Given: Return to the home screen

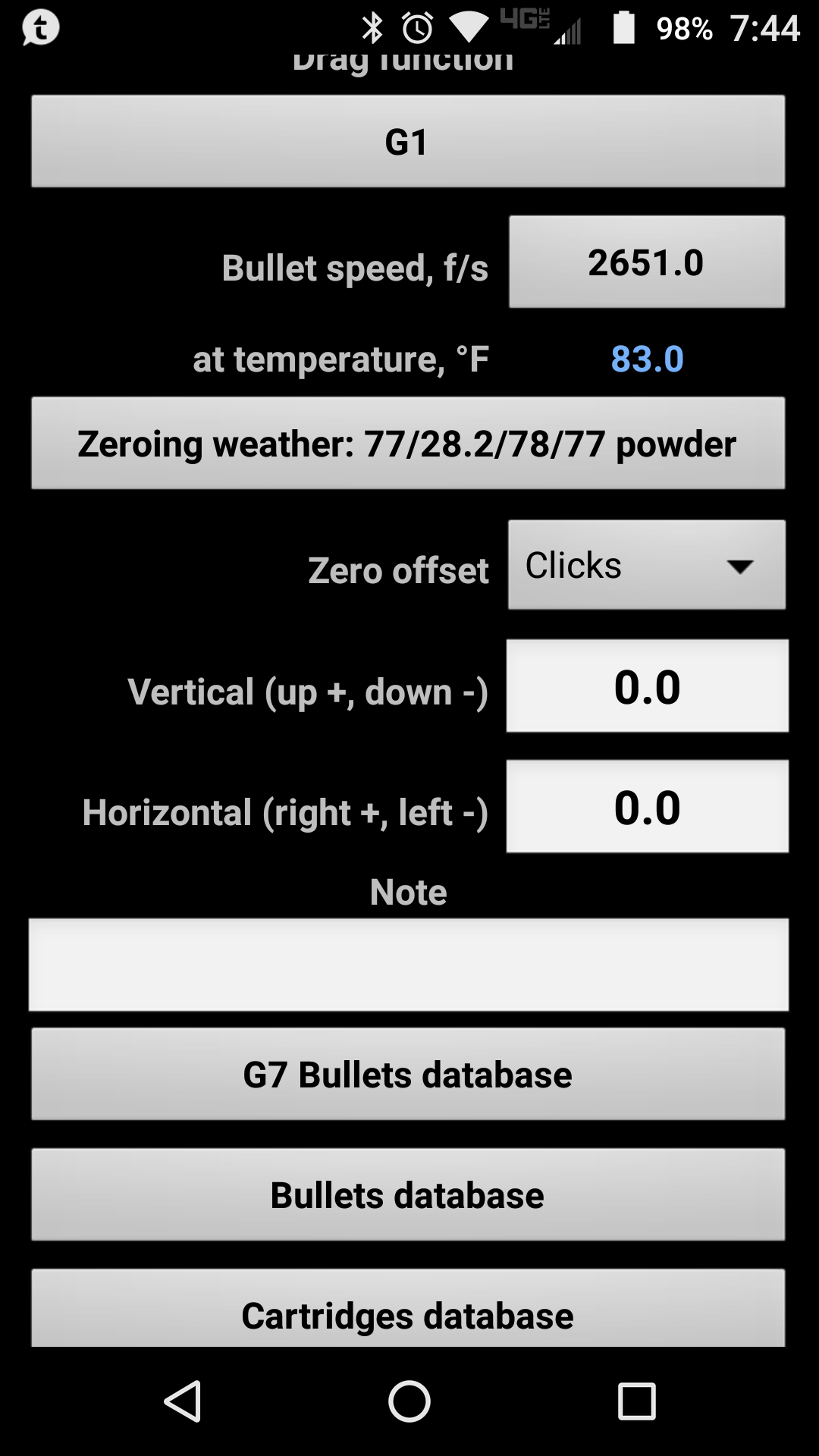Looking at the screenshot, I should click(x=409, y=1401).
